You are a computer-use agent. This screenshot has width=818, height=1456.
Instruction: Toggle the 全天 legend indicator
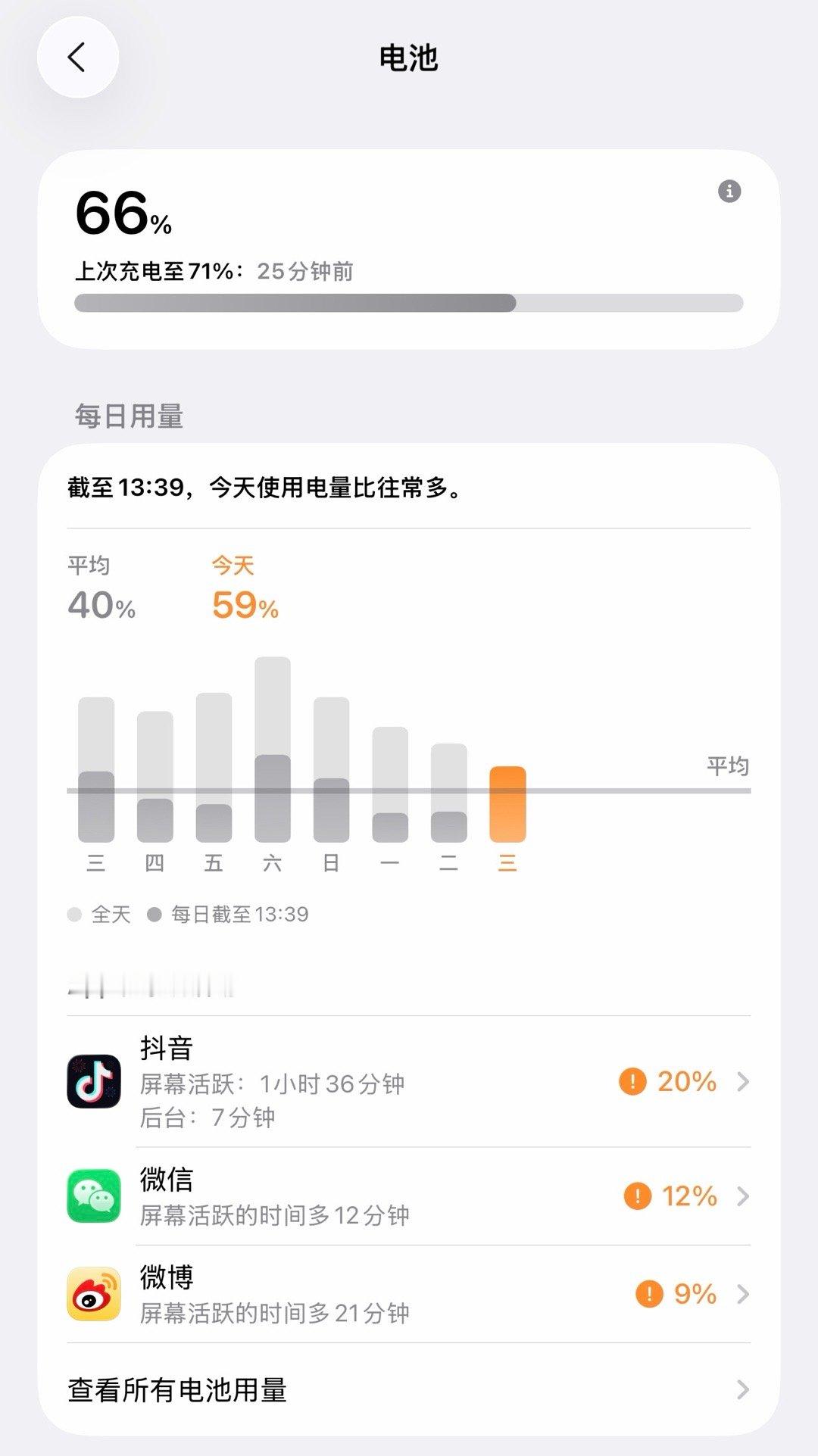click(x=74, y=914)
